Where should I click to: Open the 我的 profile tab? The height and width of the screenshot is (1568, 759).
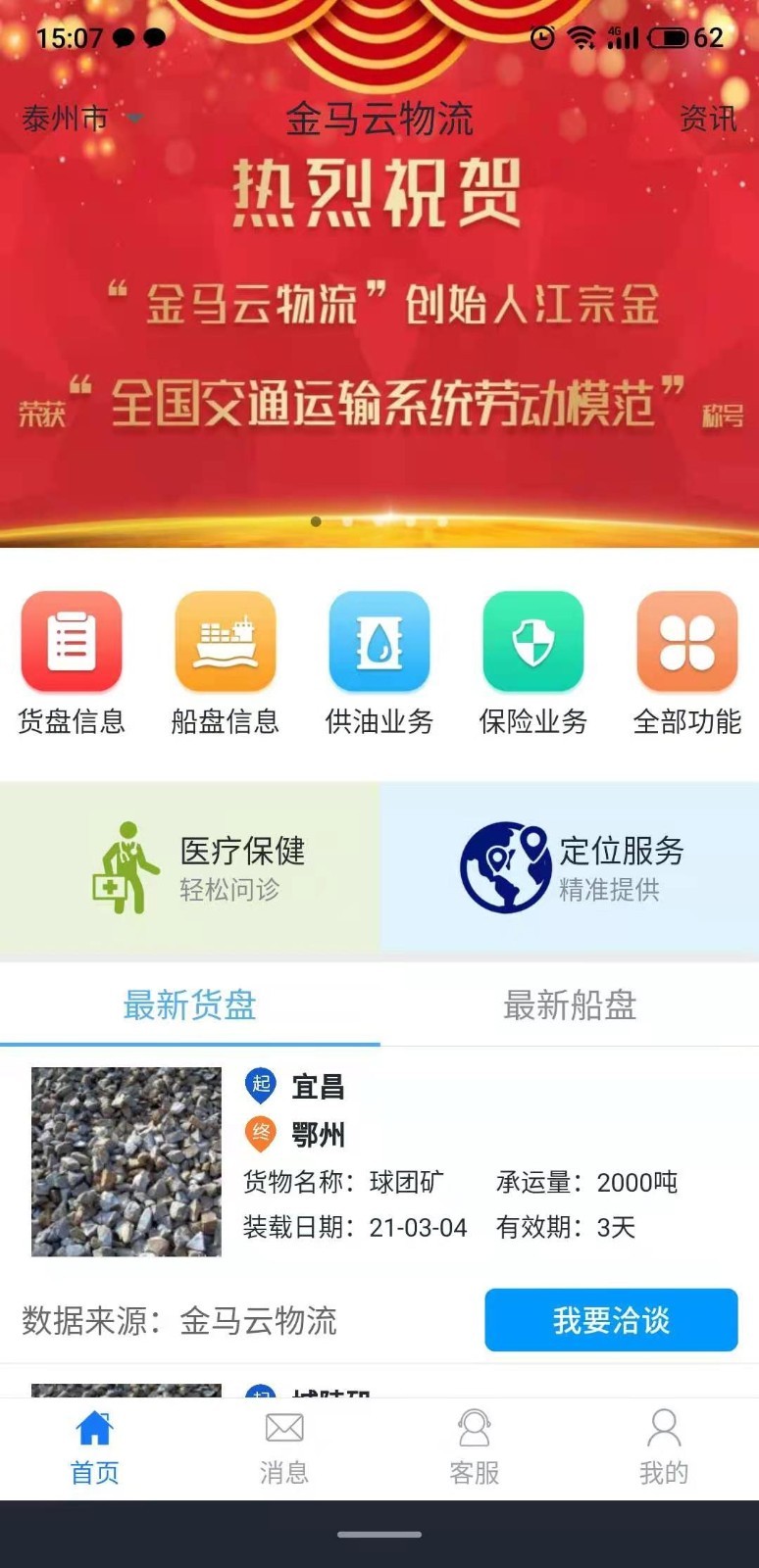point(664,1447)
